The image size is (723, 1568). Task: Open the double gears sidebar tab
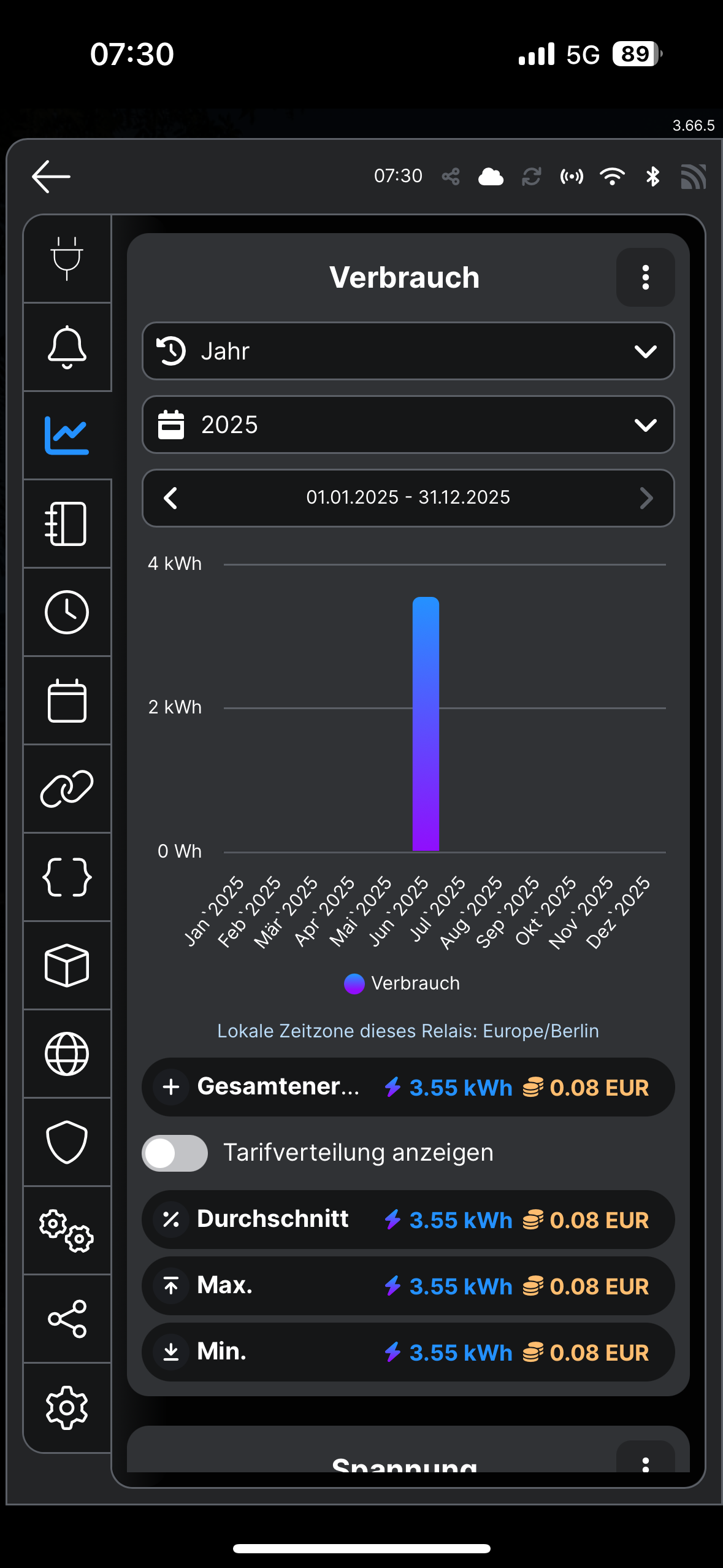(67, 1231)
